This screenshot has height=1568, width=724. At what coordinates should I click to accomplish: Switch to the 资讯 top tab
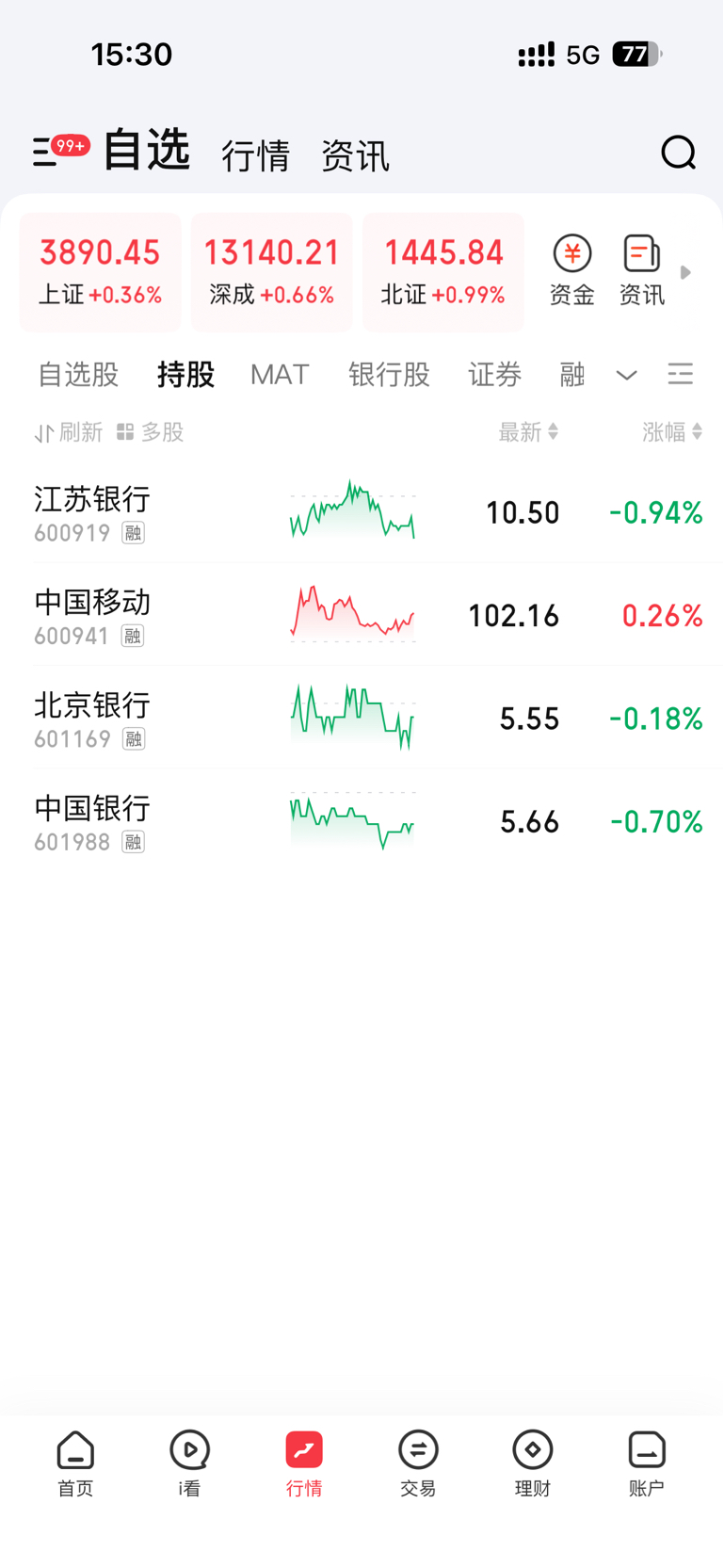(355, 156)
